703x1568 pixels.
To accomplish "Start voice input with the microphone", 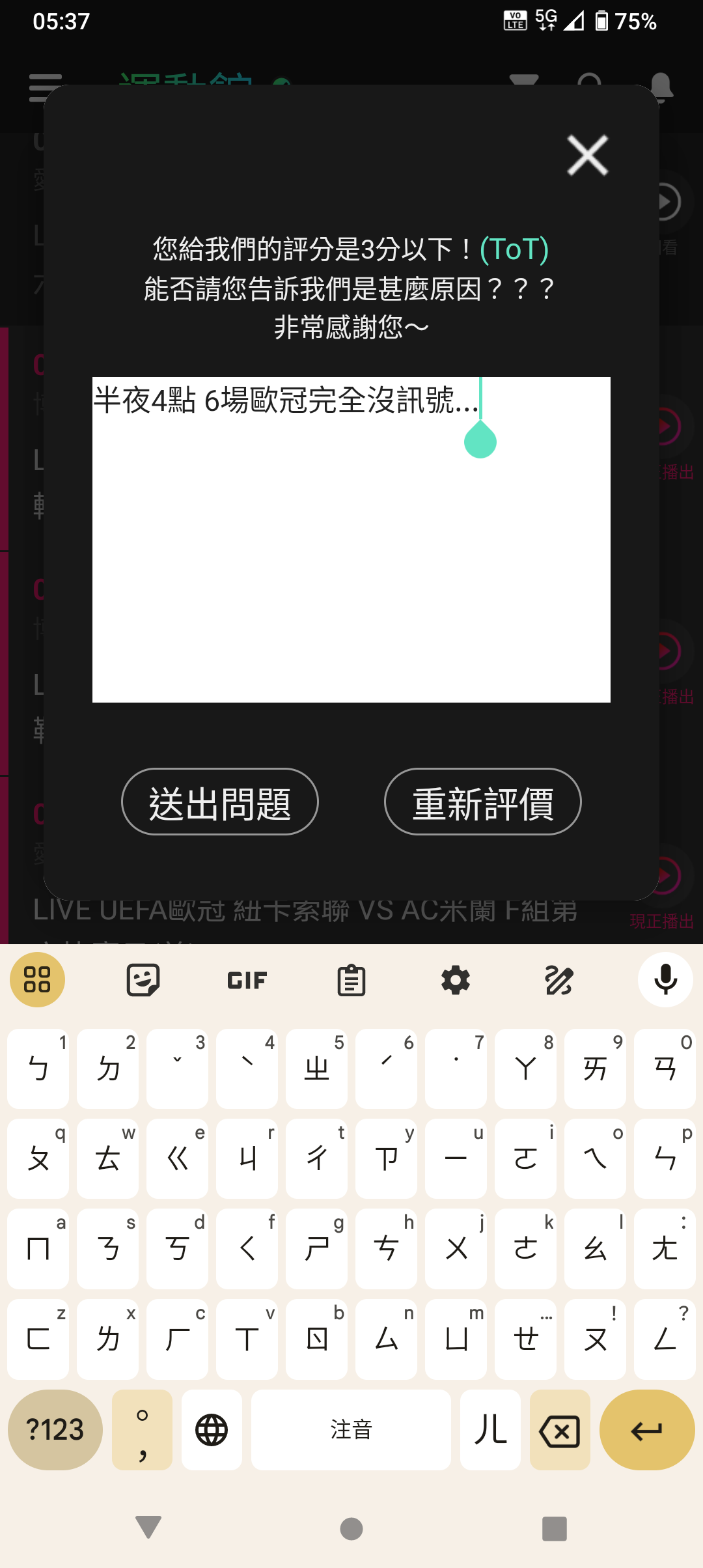I will (x=665, y=980).
